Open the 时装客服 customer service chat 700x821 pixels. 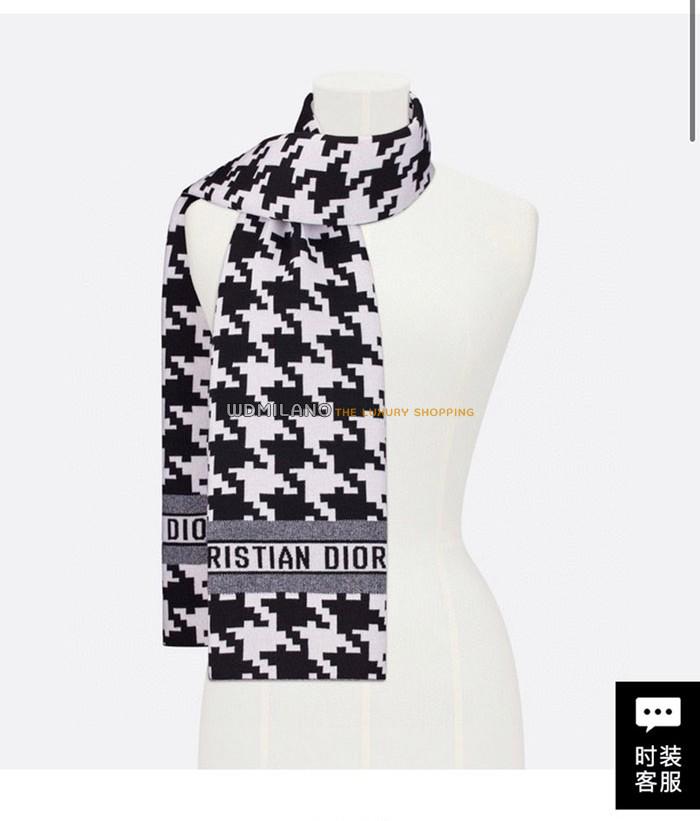point(657,745)
